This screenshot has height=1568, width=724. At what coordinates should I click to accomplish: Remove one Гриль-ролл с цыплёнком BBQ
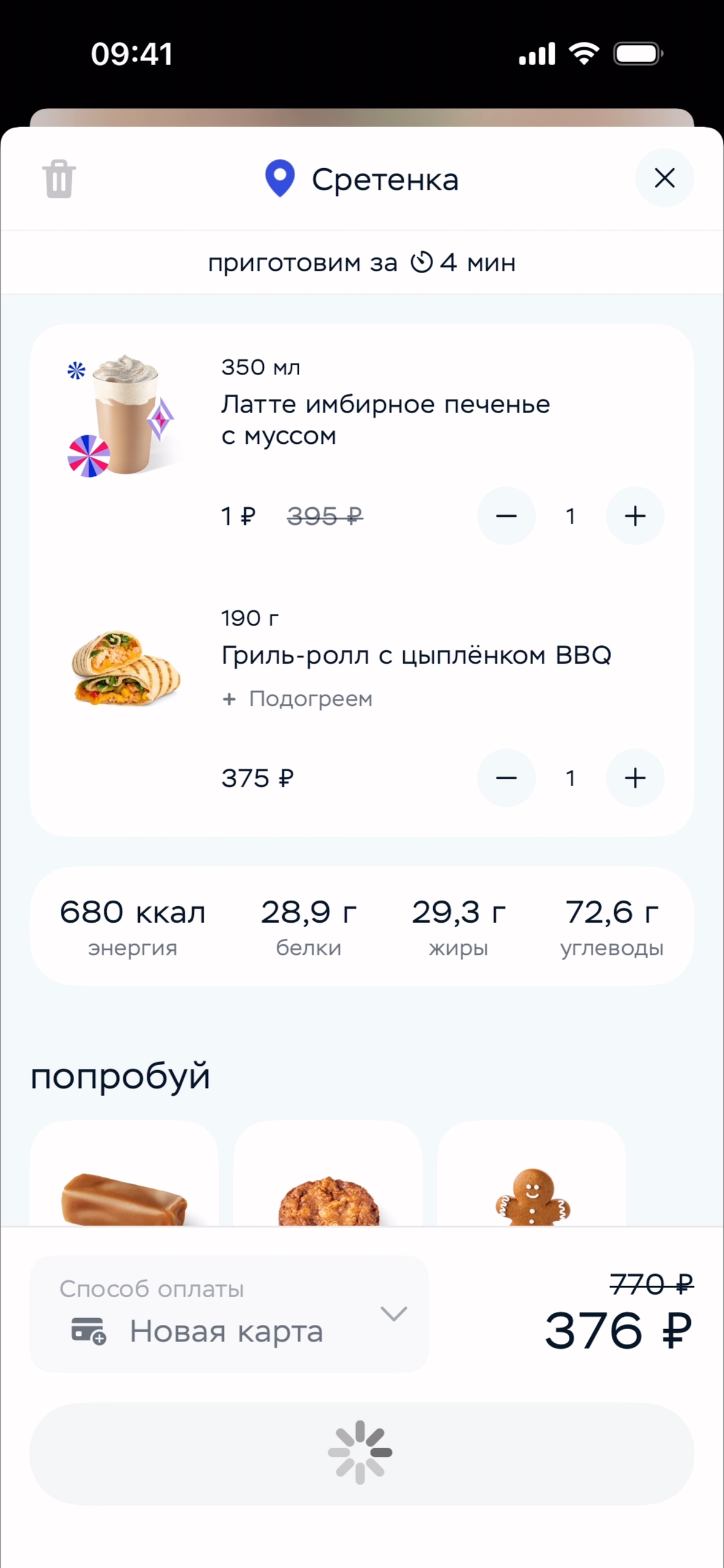(506, 778)
